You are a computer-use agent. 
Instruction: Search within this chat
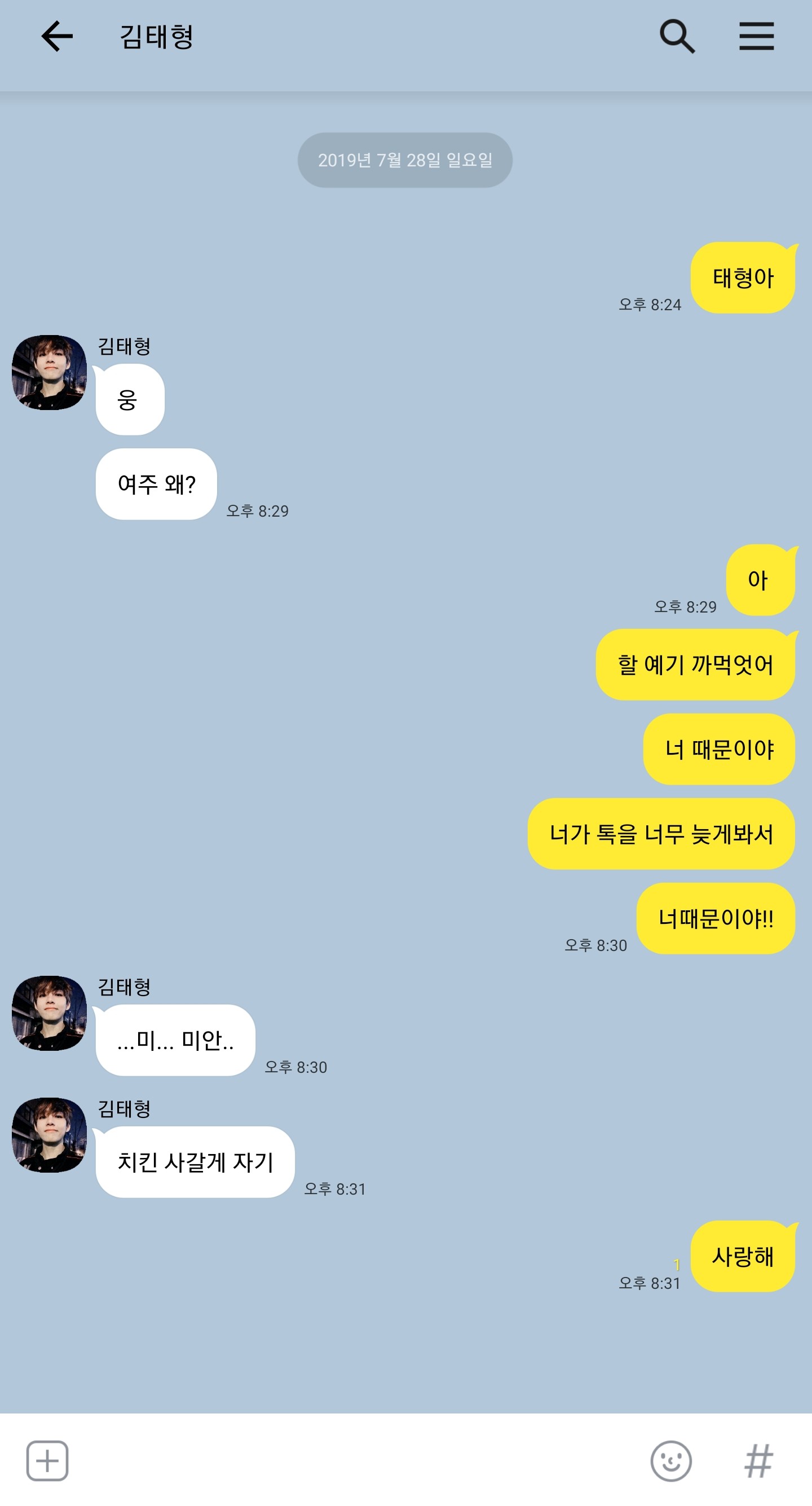coord(677,36)
